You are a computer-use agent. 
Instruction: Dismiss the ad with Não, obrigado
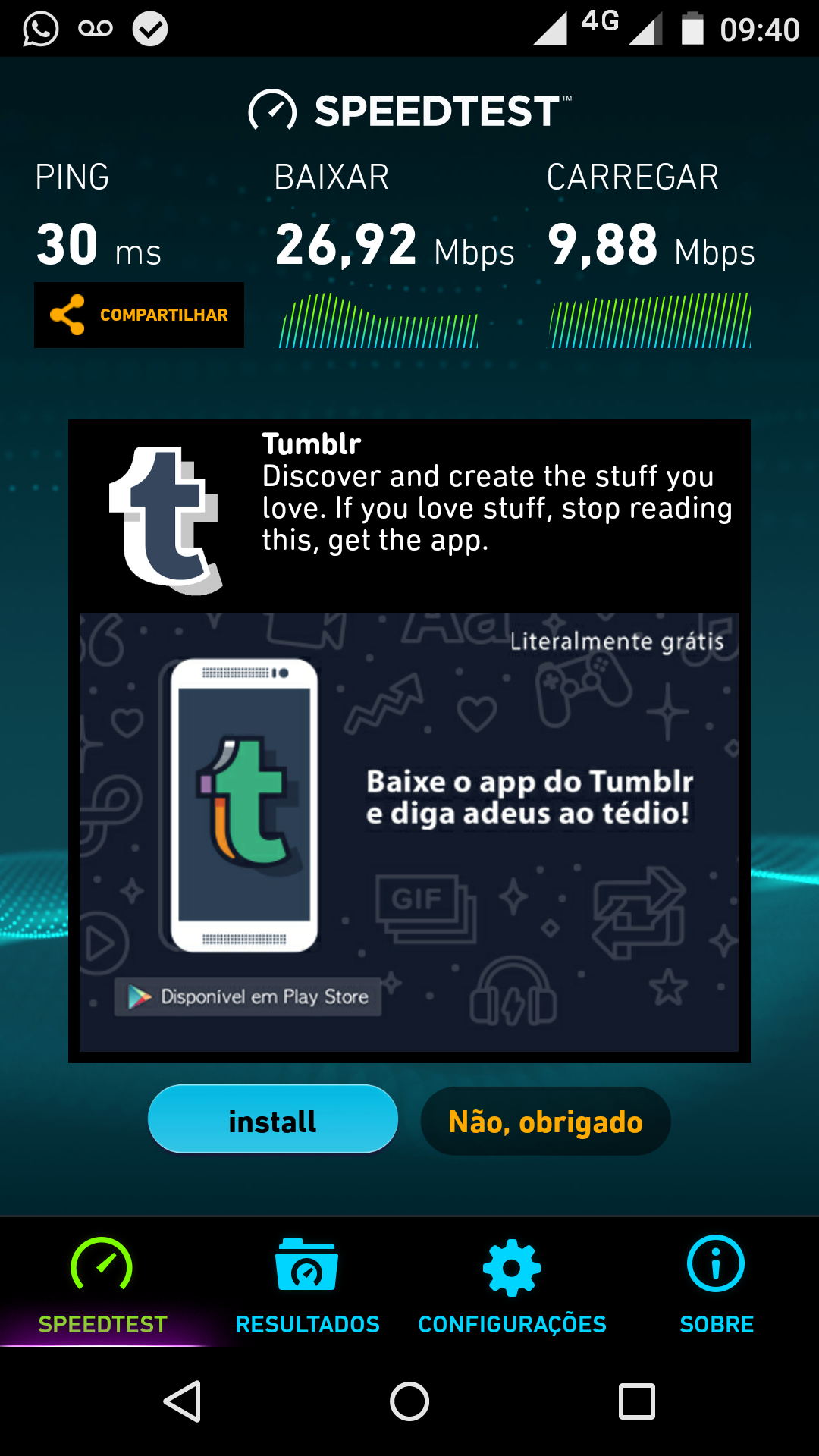point(545,1121)
